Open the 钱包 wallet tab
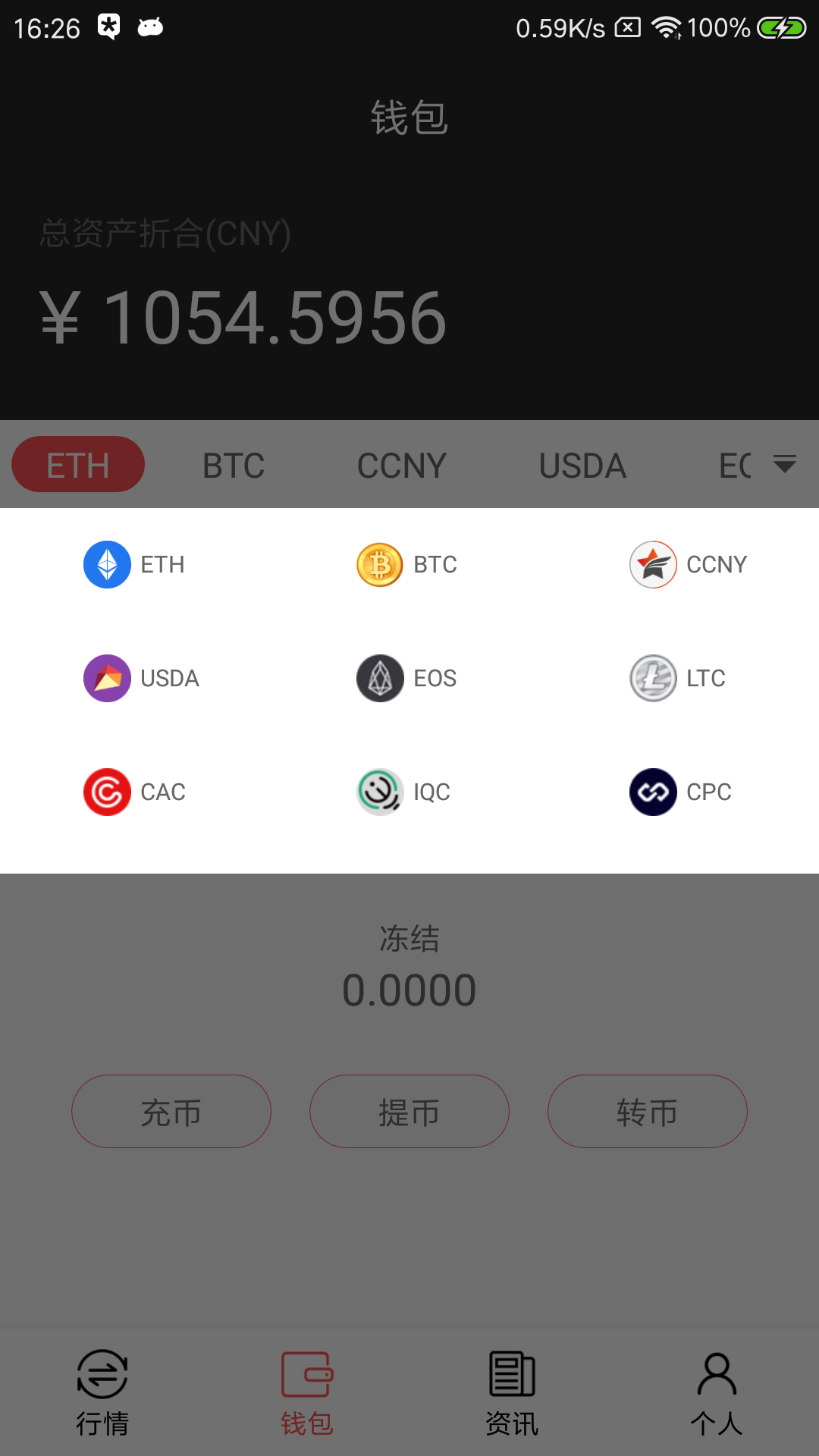The image size is (819, 1456). (x=307, y=1392)
